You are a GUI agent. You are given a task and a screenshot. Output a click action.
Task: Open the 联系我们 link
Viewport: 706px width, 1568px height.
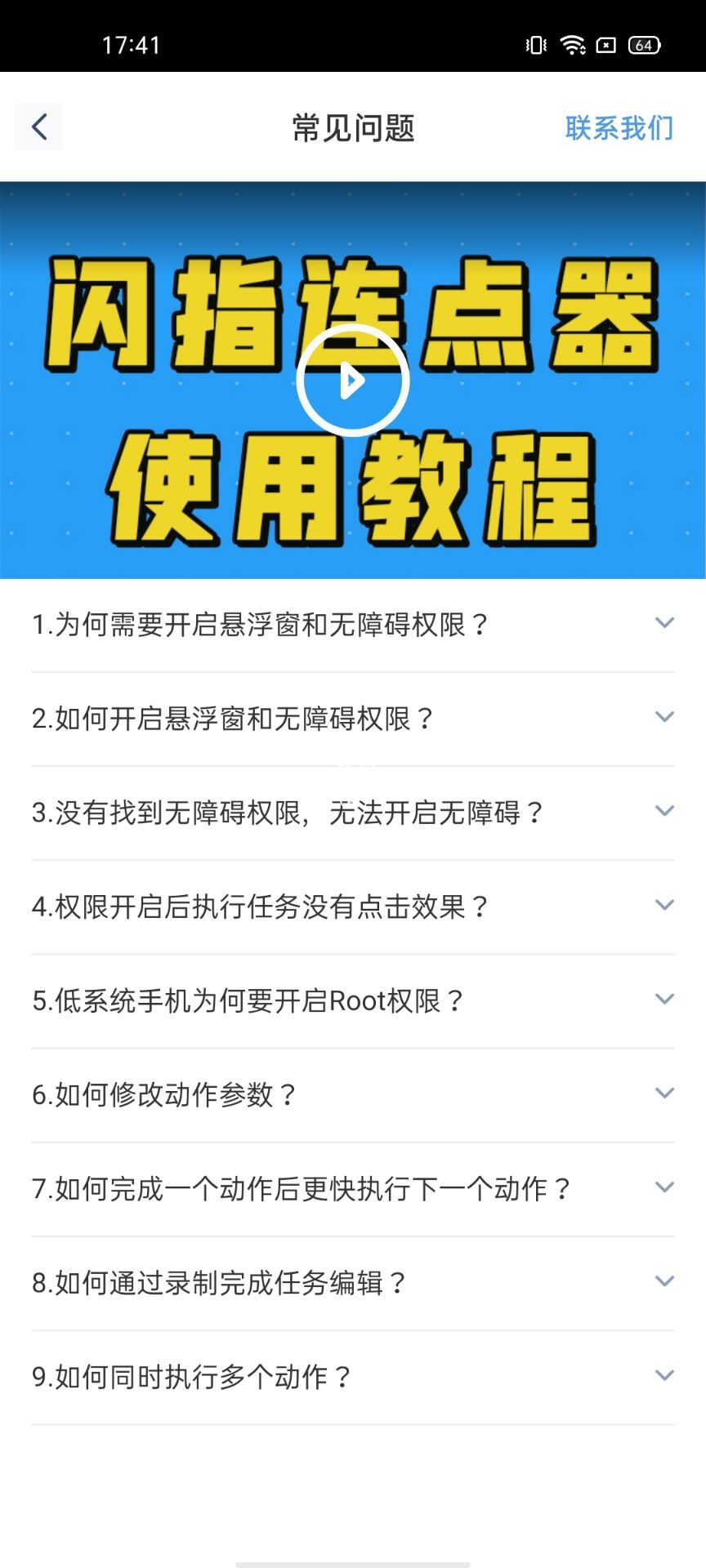pyautogui.click(x=619, y=128)
